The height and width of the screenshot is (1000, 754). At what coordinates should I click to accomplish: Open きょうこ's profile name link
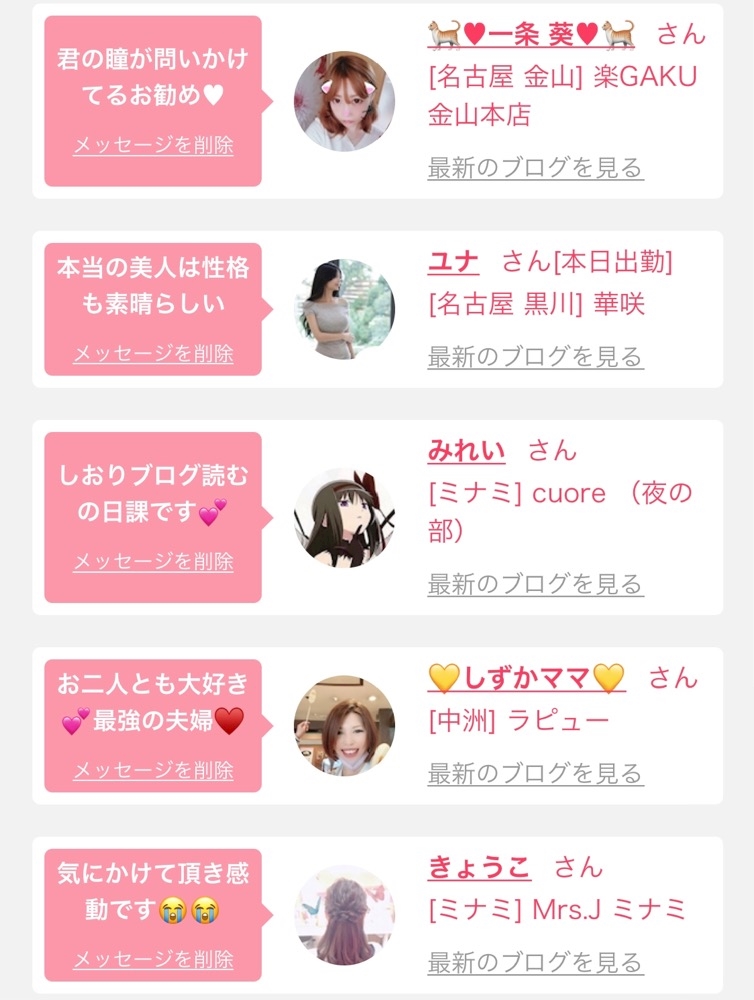pyautogui.click(x=479, y=867)
